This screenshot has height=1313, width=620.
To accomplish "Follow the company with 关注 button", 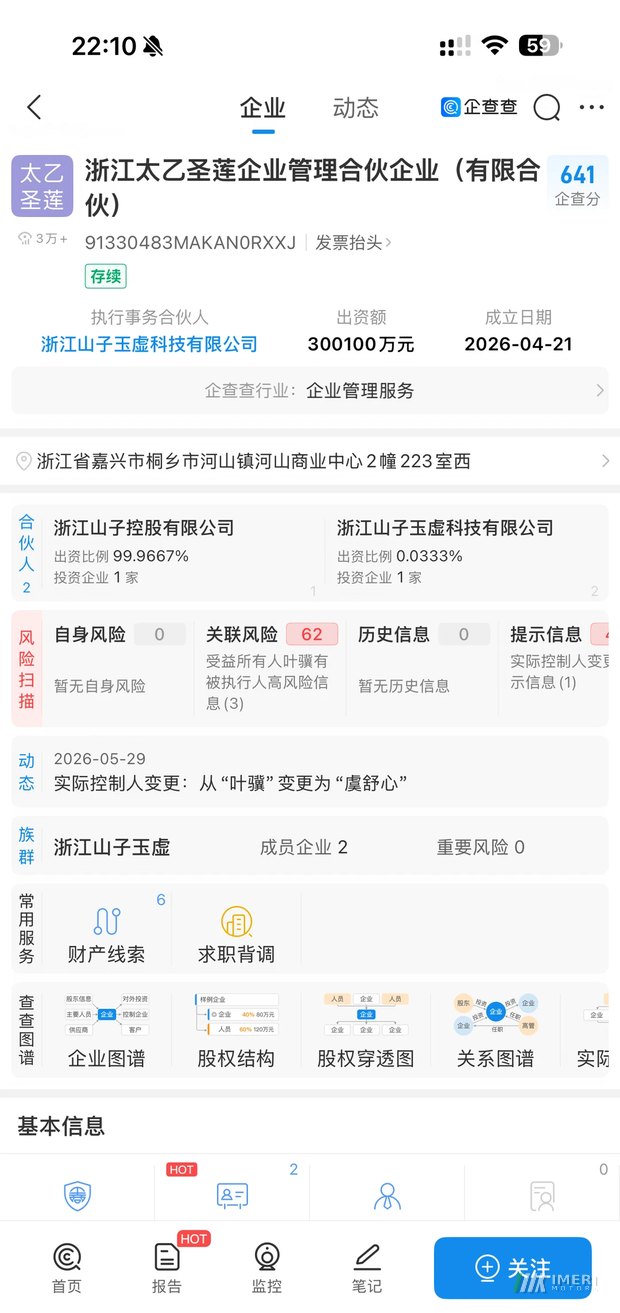I will (x=513, y=1268).
